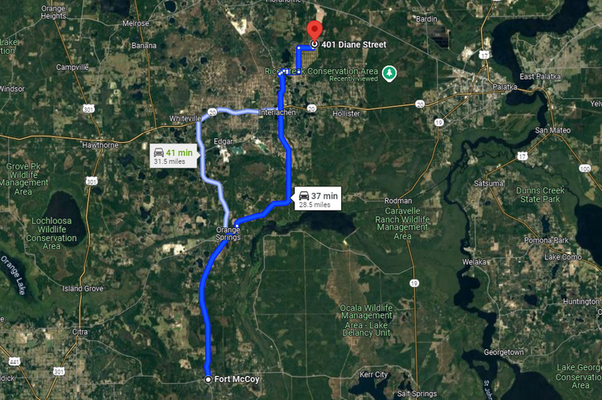Select the 41 min alternate route

coord(168,155)
